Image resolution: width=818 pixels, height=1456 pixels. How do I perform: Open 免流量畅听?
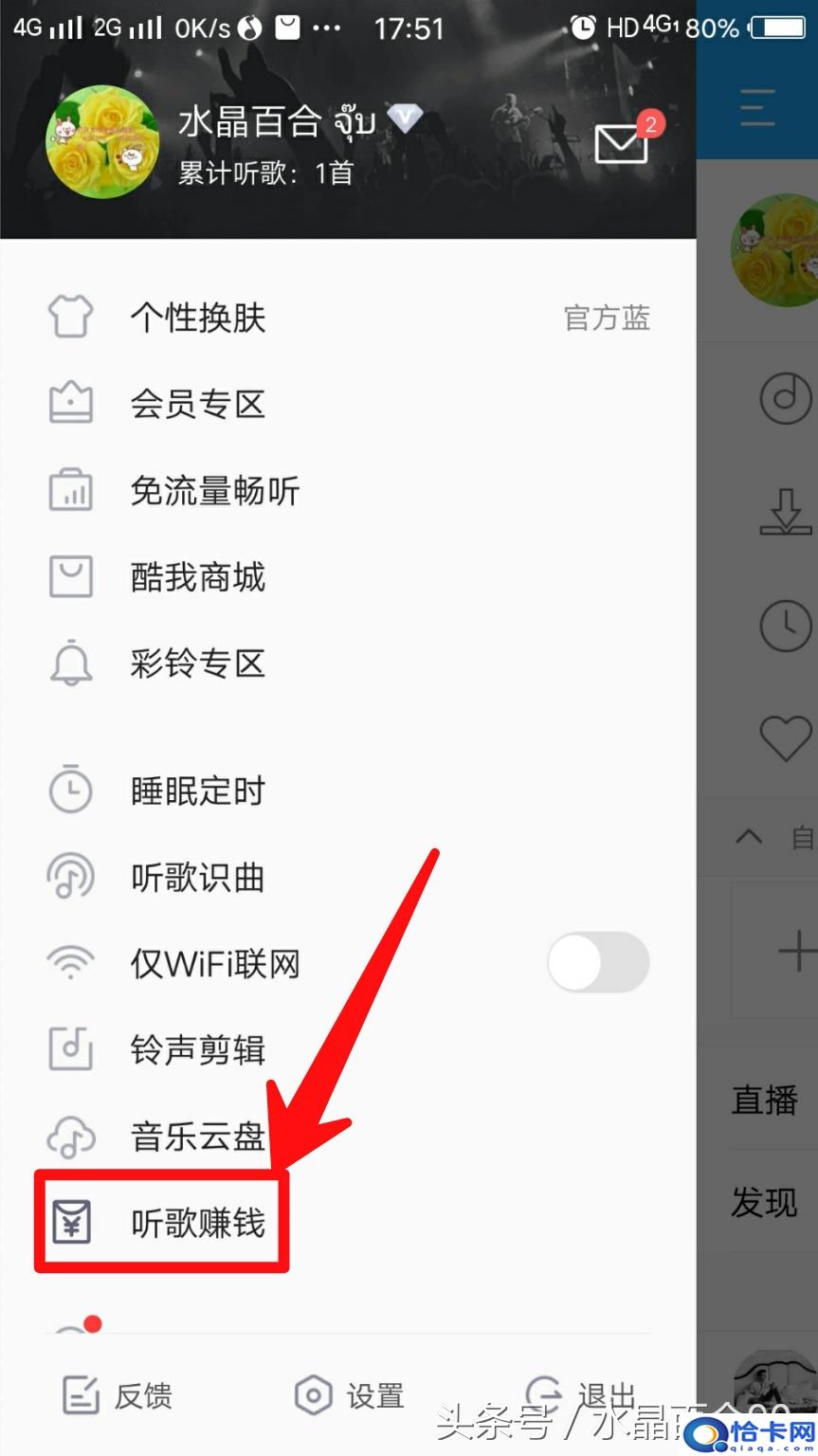pos(214,491)
